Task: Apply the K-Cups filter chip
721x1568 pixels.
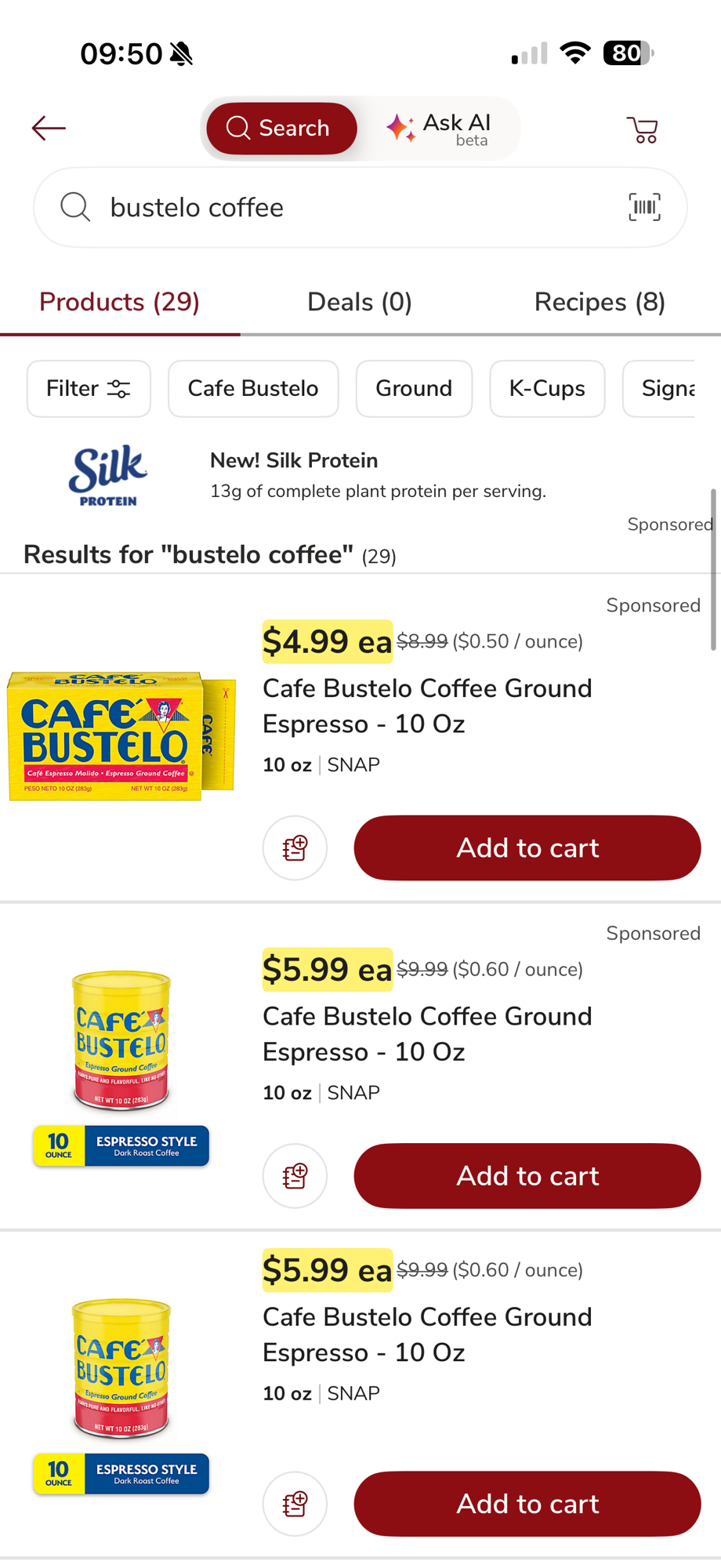Action: coord(547,388)
